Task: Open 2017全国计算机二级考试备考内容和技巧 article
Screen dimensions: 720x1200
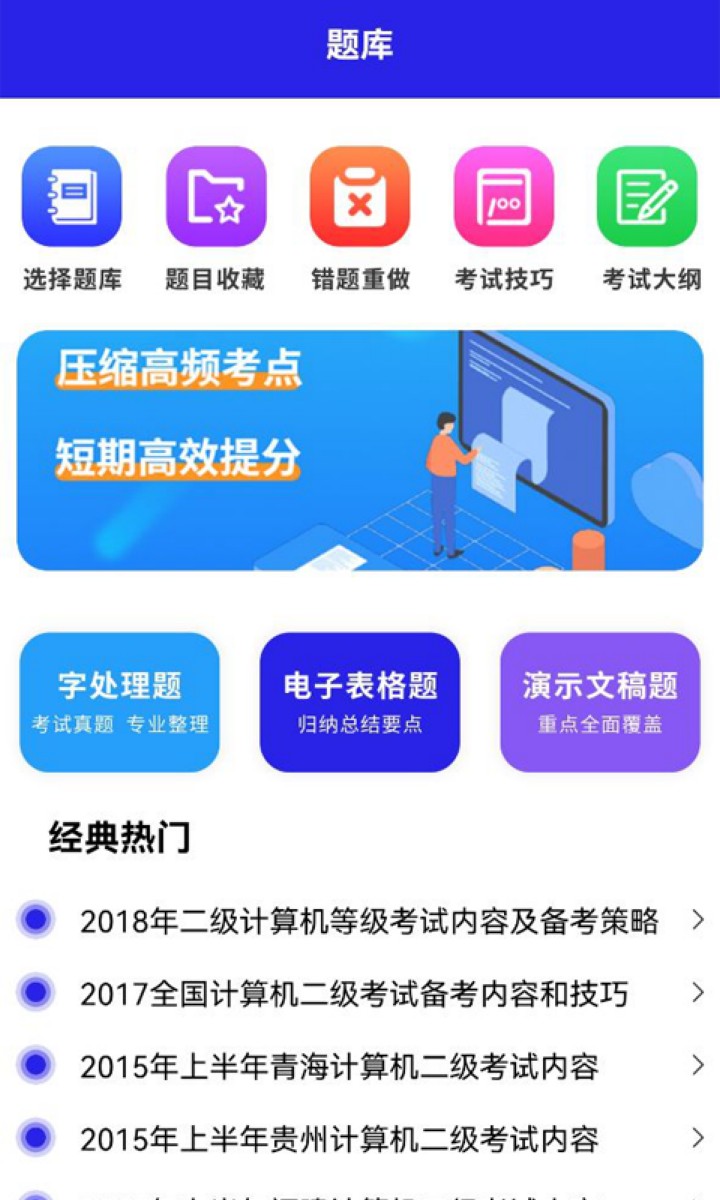Action: 354,994
